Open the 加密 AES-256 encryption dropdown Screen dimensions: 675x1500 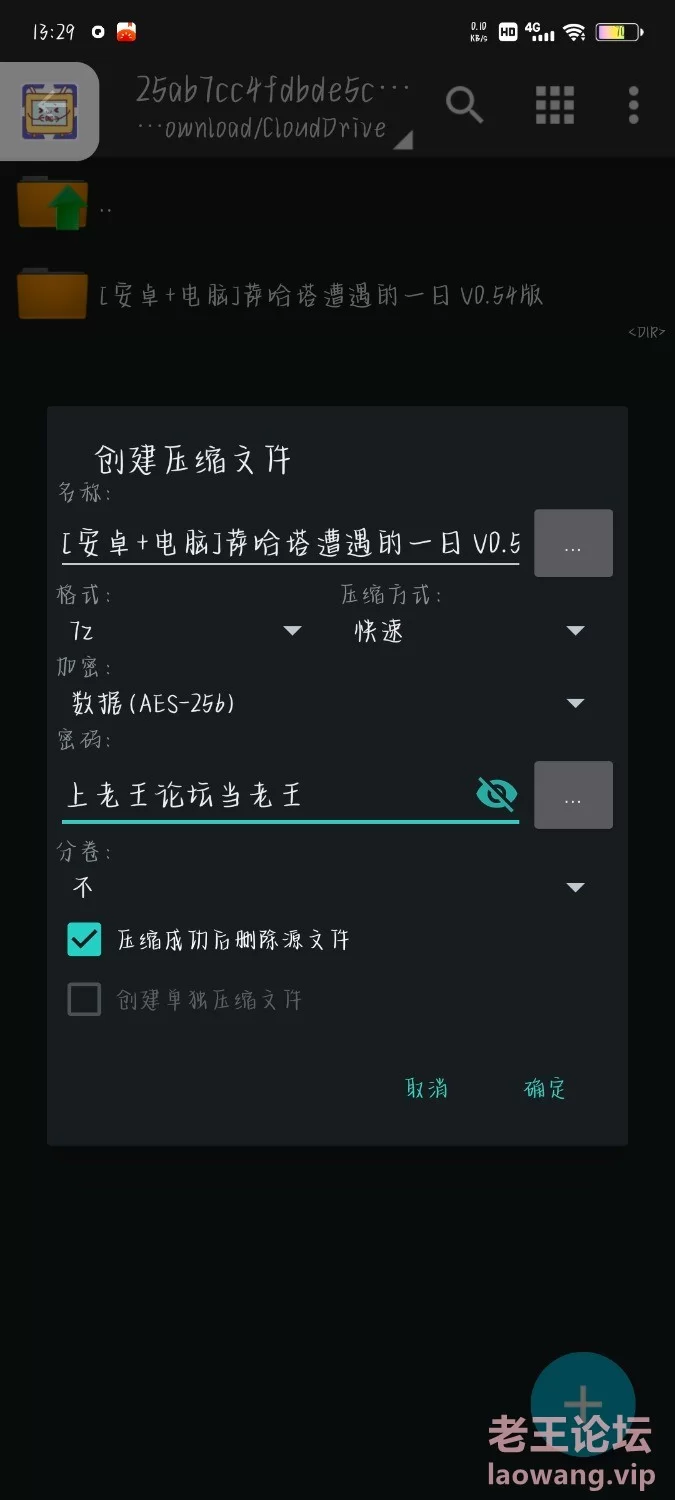tap(326, 703)
